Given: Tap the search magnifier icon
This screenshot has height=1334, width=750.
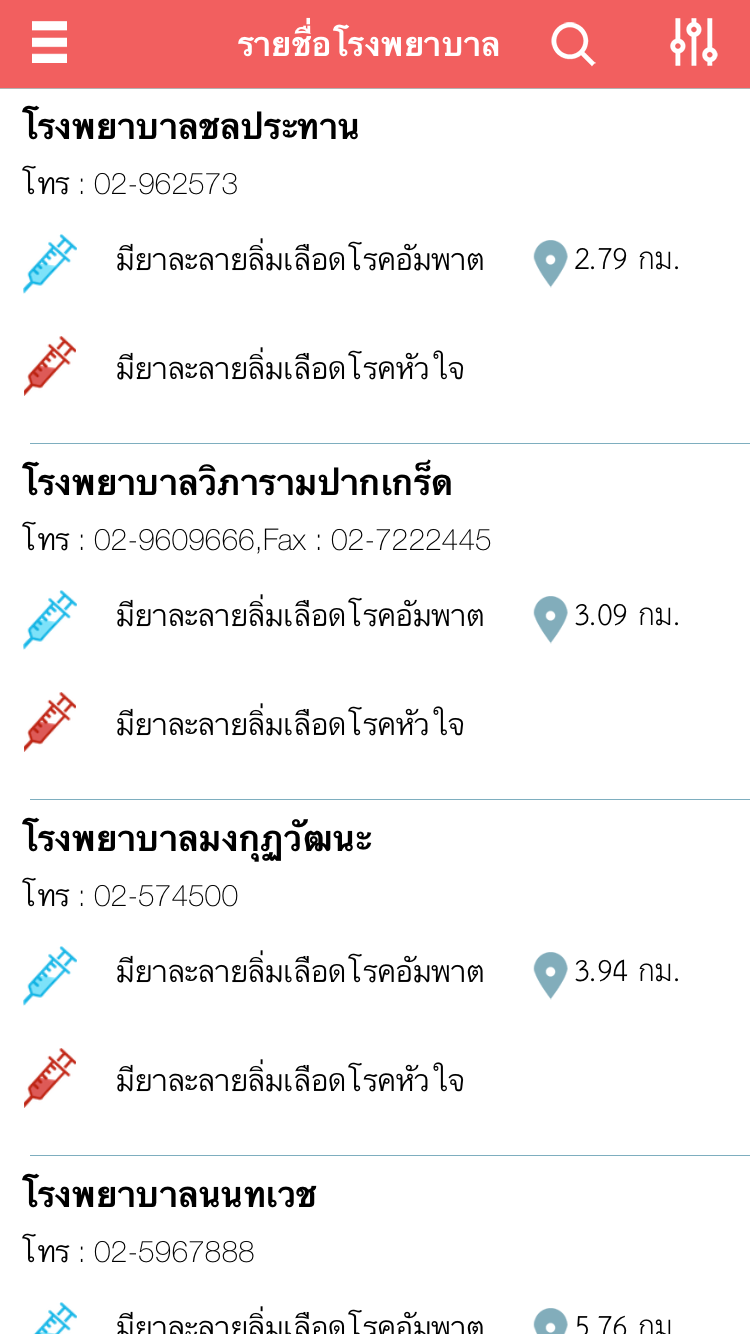Looking at the screenshot, I should (573, 44).
